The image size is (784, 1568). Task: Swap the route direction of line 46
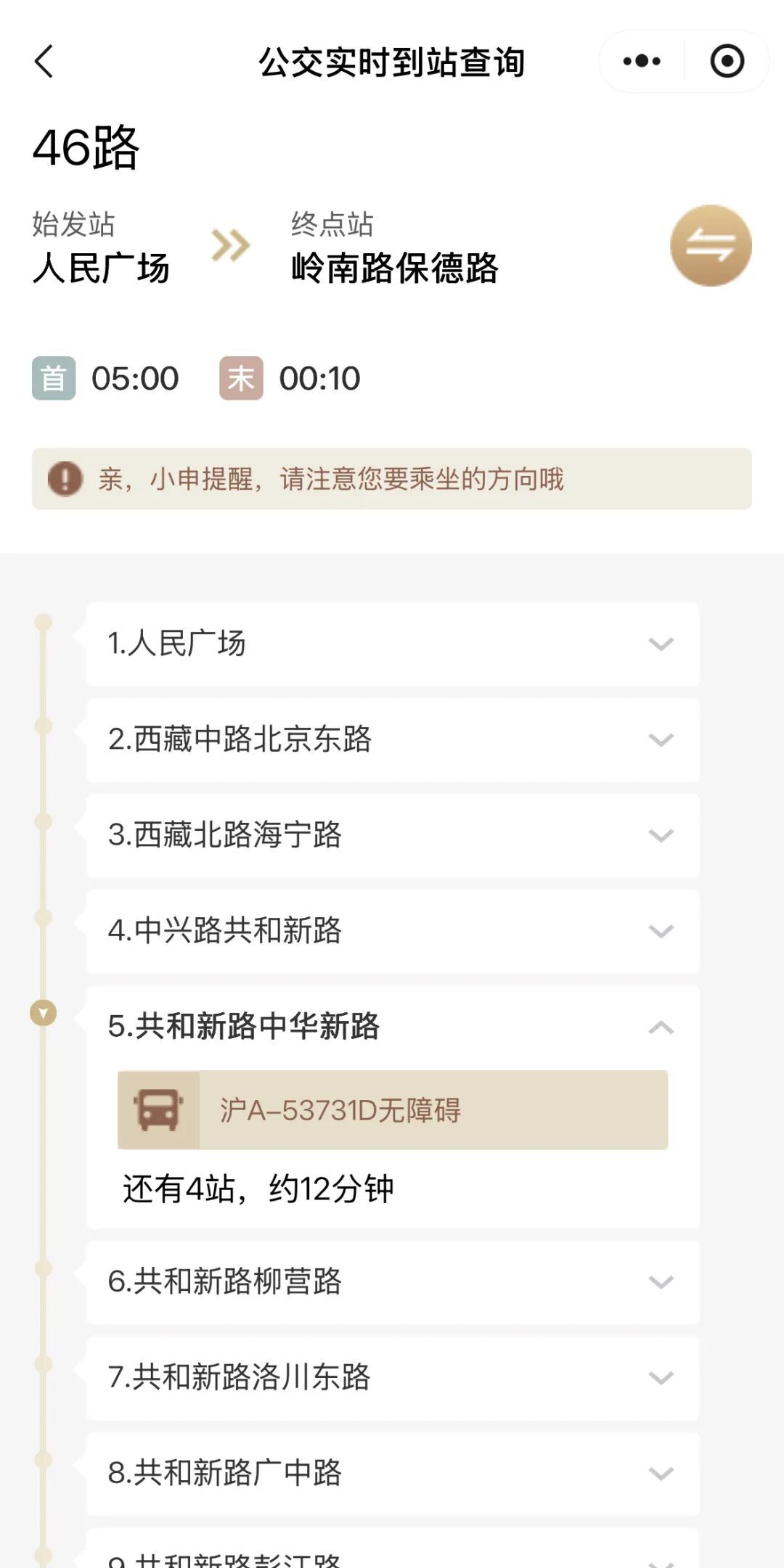tap(710, 246)
